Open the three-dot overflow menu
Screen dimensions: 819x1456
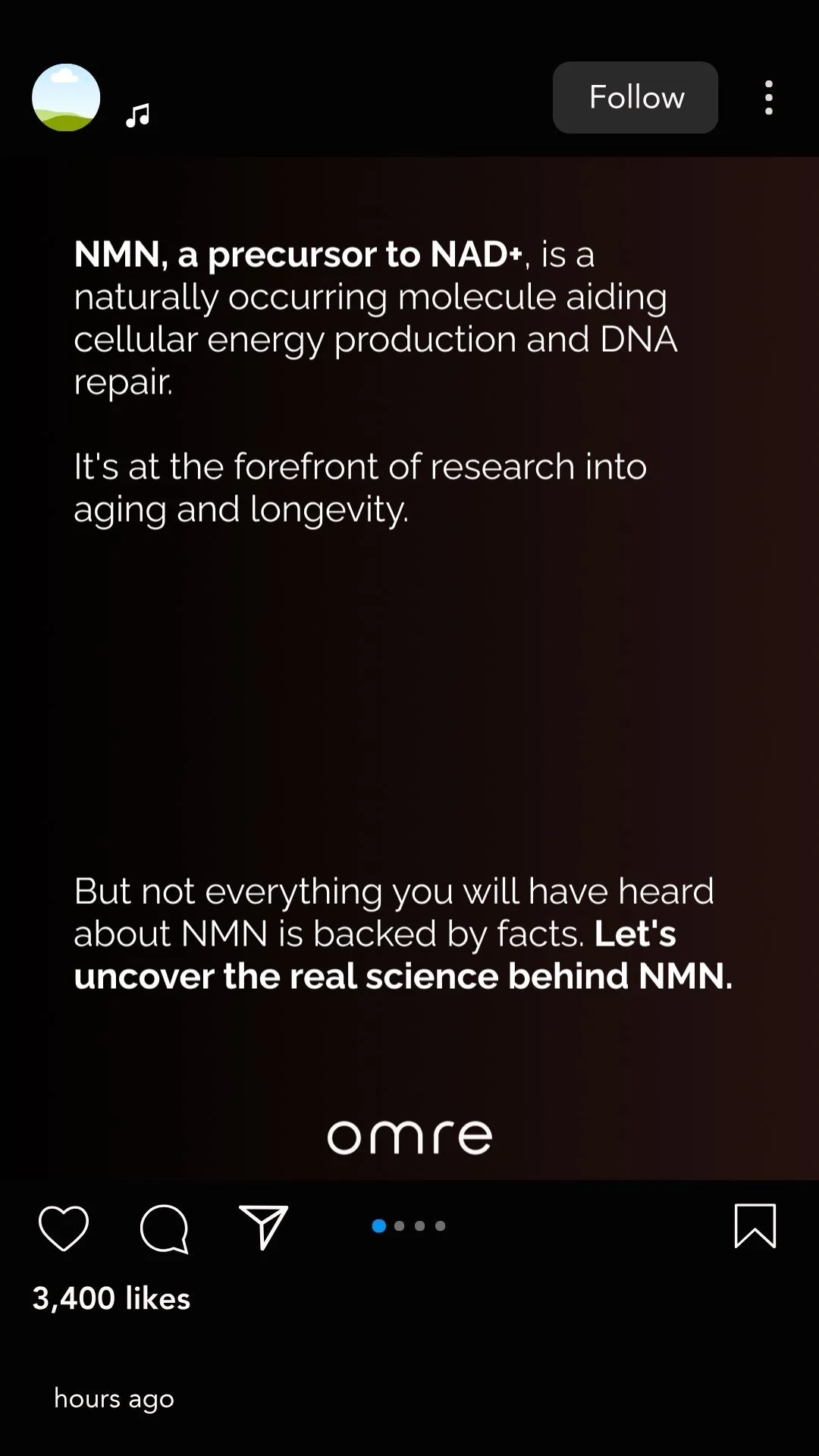click(769, 98)
